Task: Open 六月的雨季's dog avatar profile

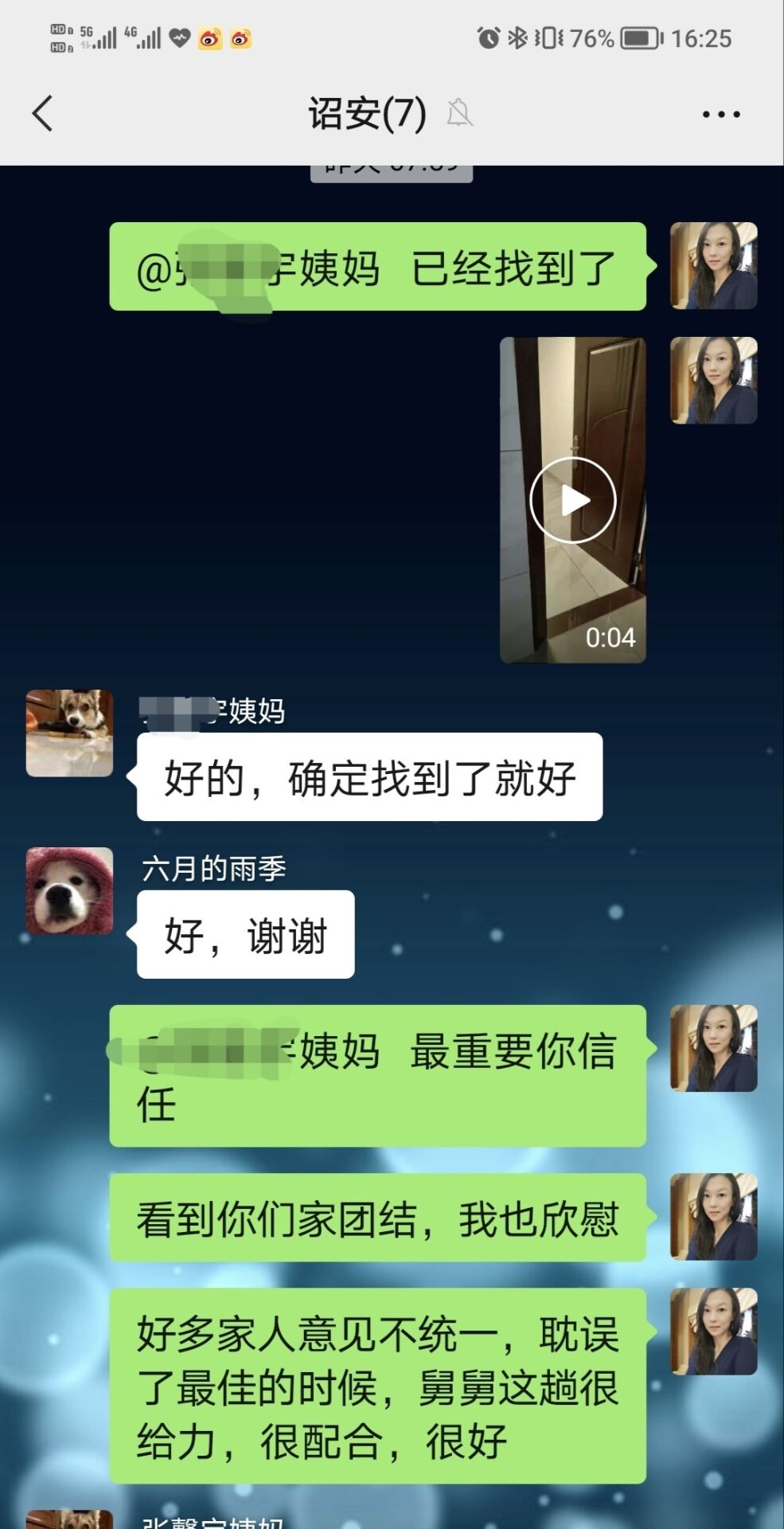Action: (x=69, y=890)
